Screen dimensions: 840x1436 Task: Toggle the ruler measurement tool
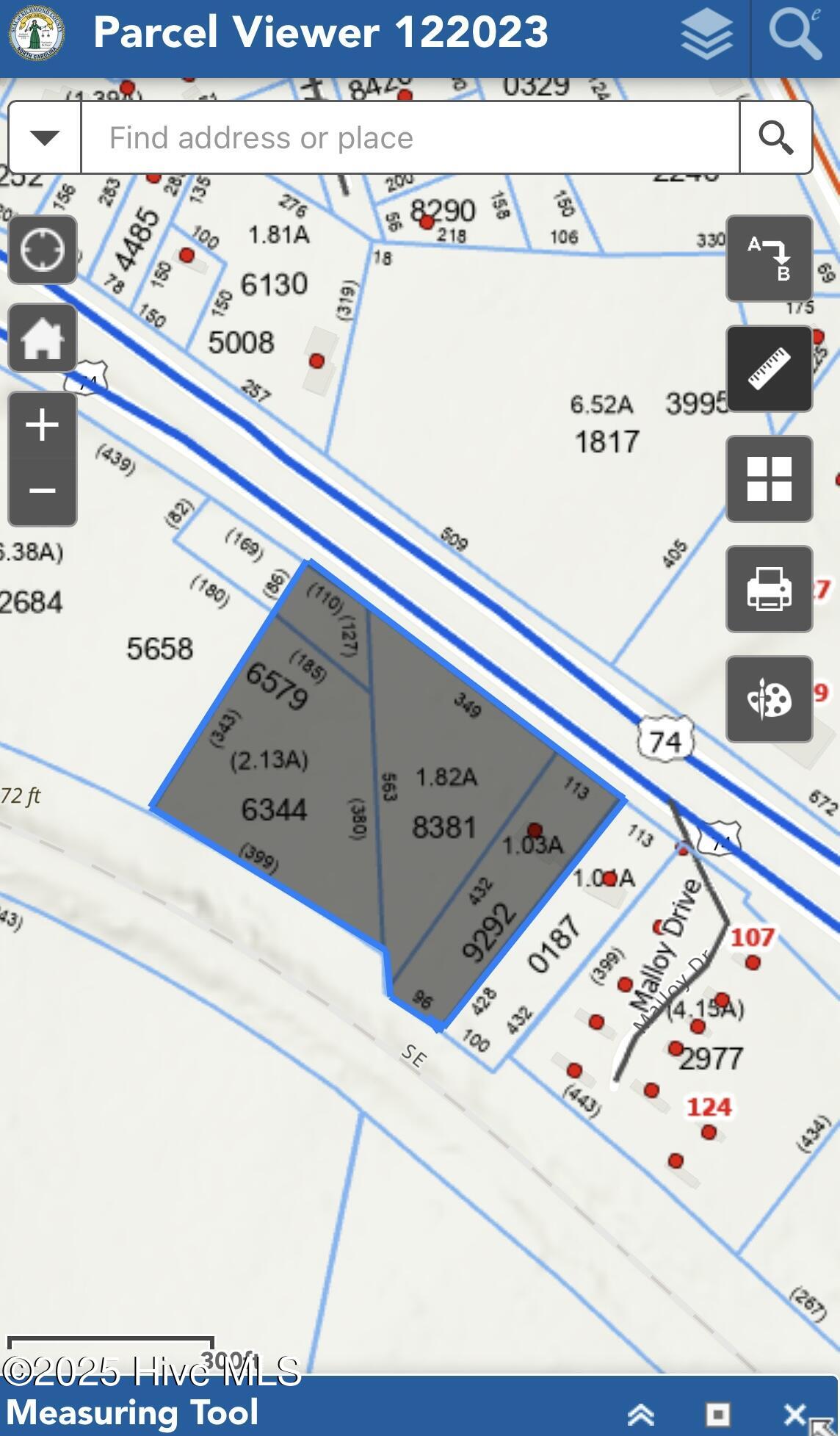pyautogui.click(x=769, y=369)
